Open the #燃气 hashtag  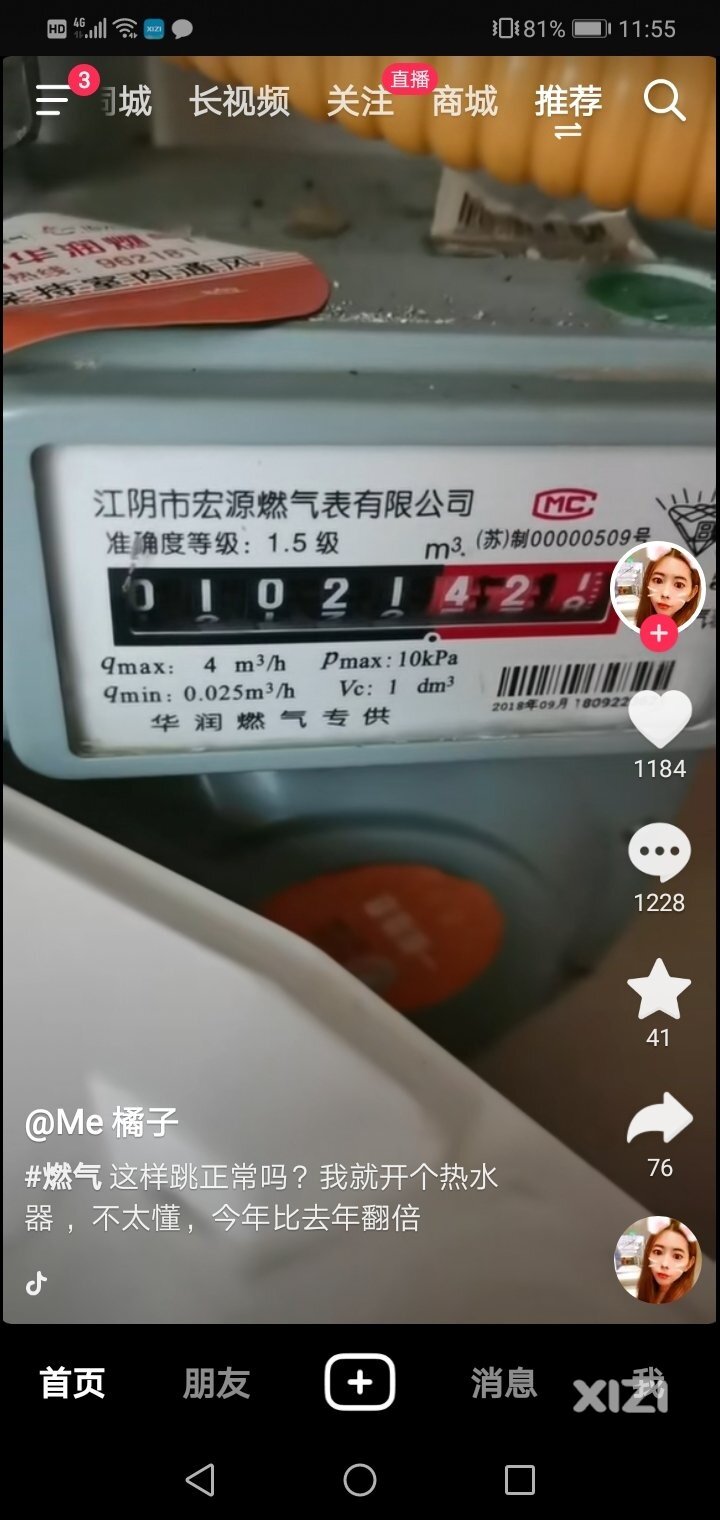(63, 1177)
